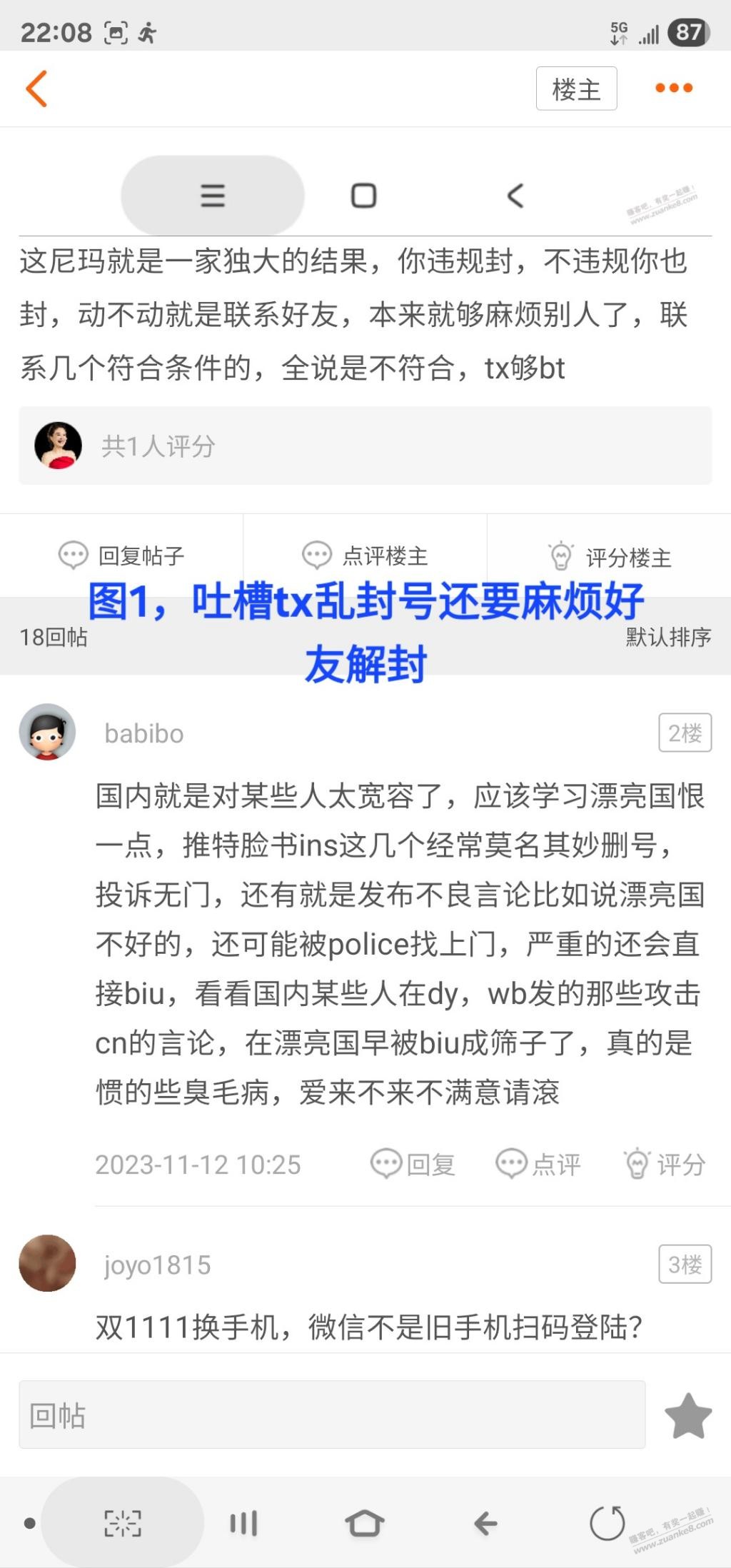Viewport: 731px width, 1568px height.
Task: Rate babibo's comment with 评分
Action: point(665,1164)
